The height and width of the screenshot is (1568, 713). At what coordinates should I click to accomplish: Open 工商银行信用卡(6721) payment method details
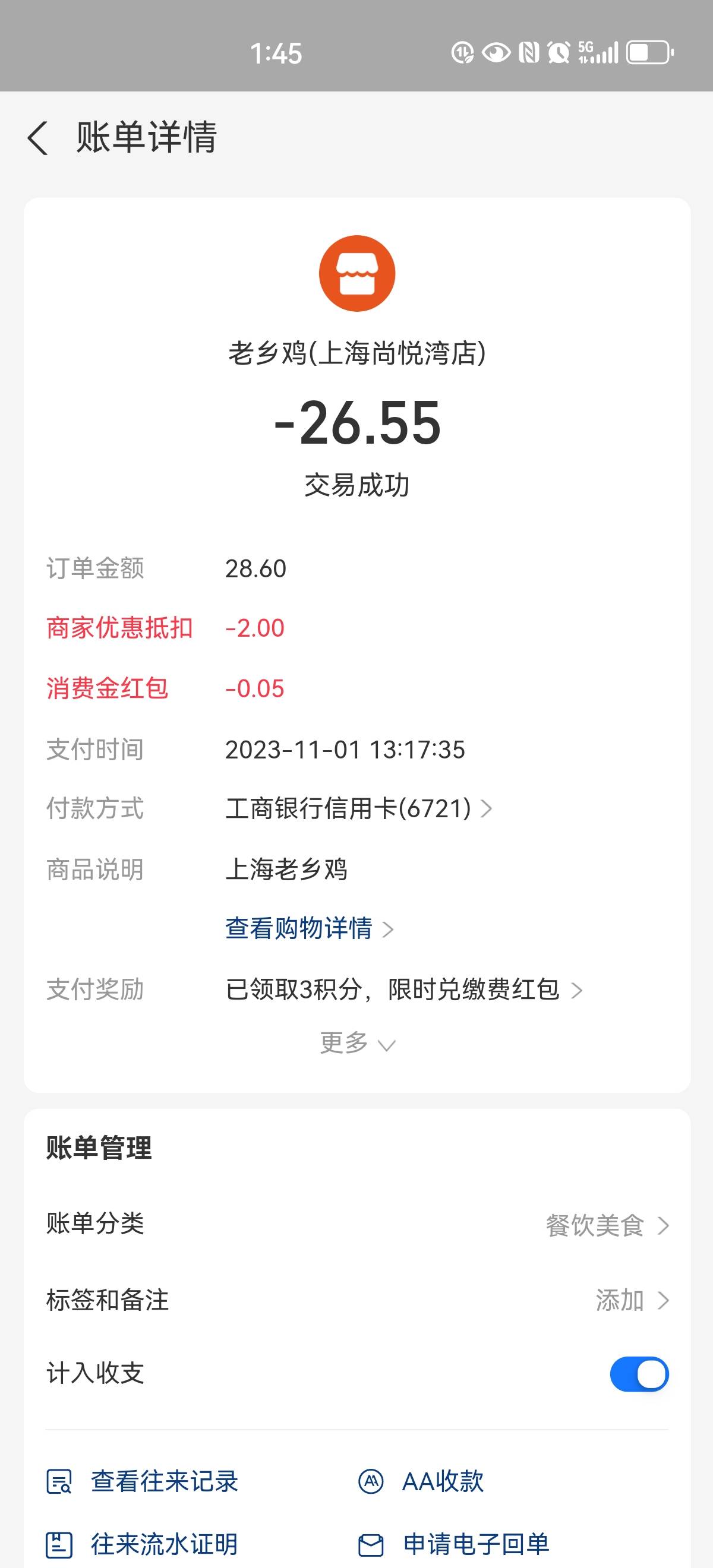pos(359,808)
